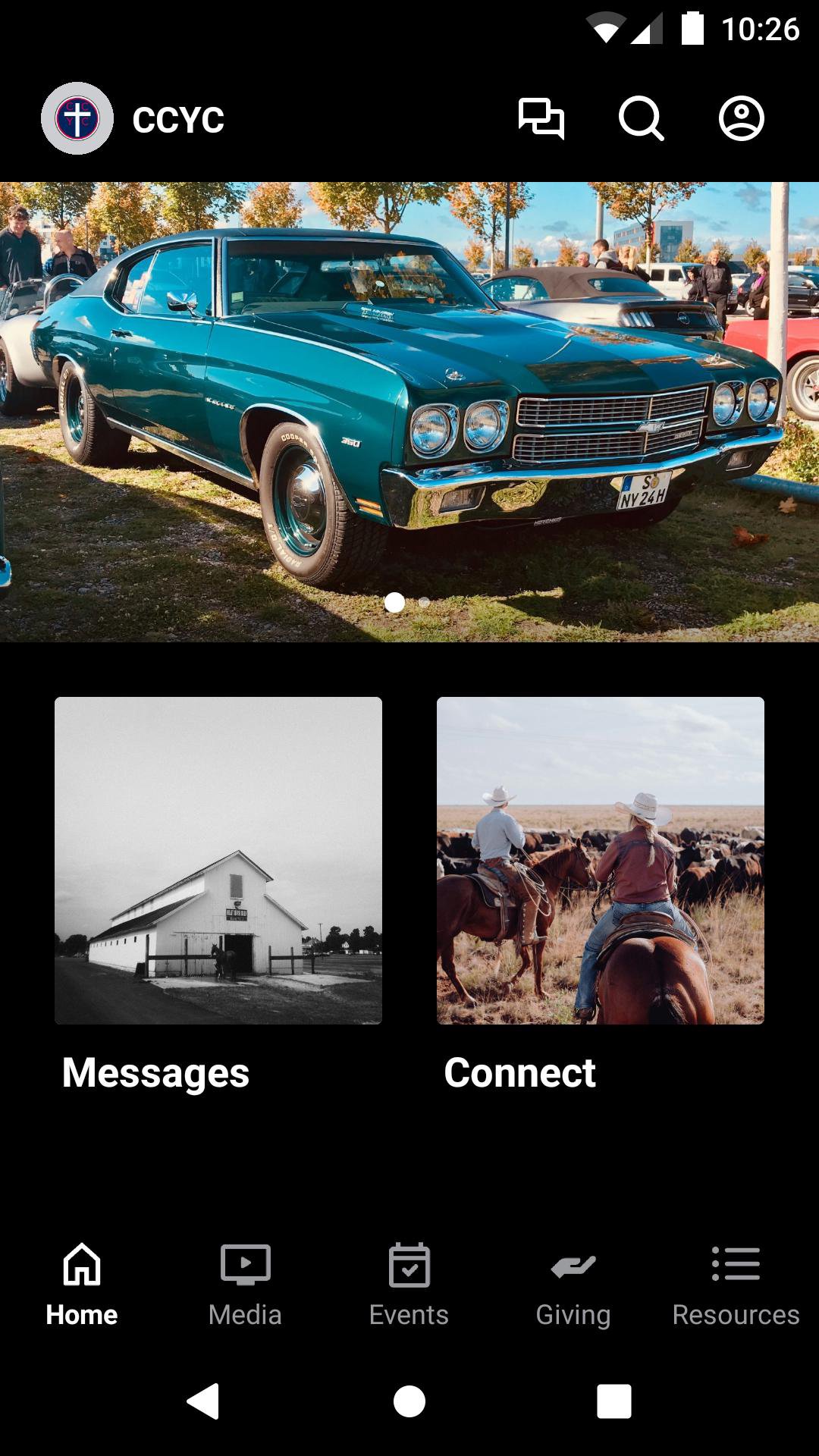Go to the Giving tab
819x1456 pixels.
(573, 1283)
